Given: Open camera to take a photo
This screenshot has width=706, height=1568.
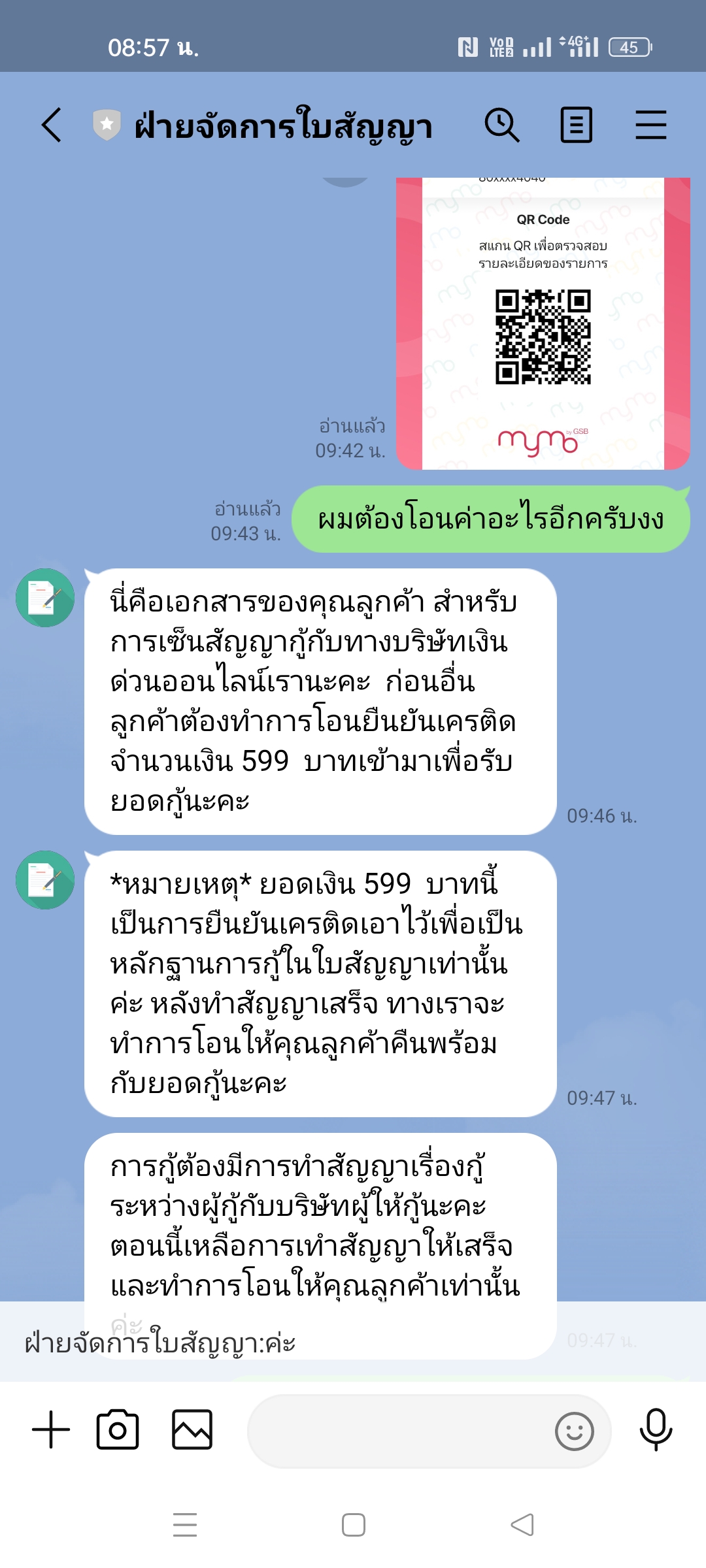Looking at the screenshot, I should coord(118,1429).
